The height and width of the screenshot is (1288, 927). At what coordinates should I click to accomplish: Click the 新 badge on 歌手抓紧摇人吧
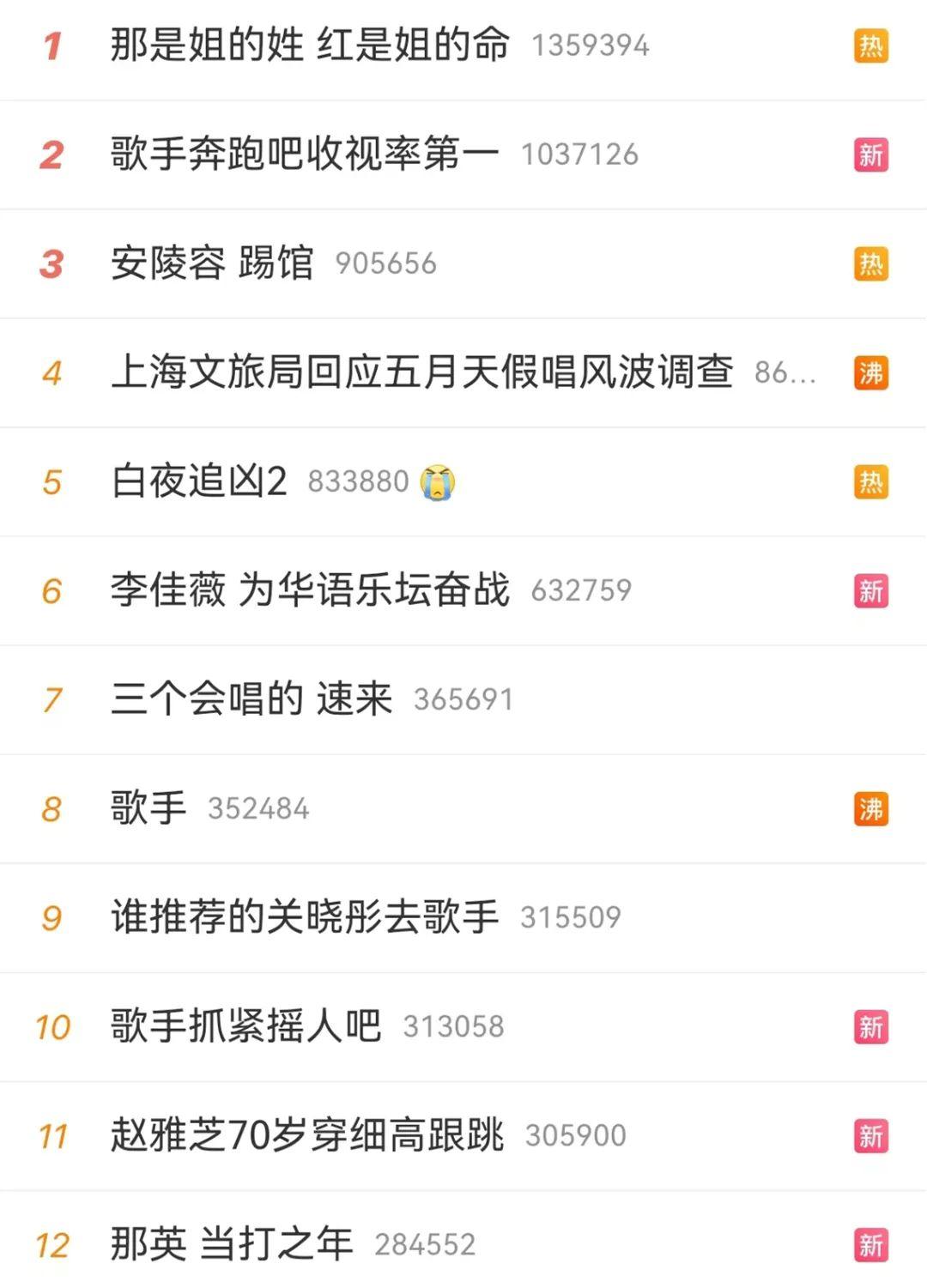pos(870,1026)
